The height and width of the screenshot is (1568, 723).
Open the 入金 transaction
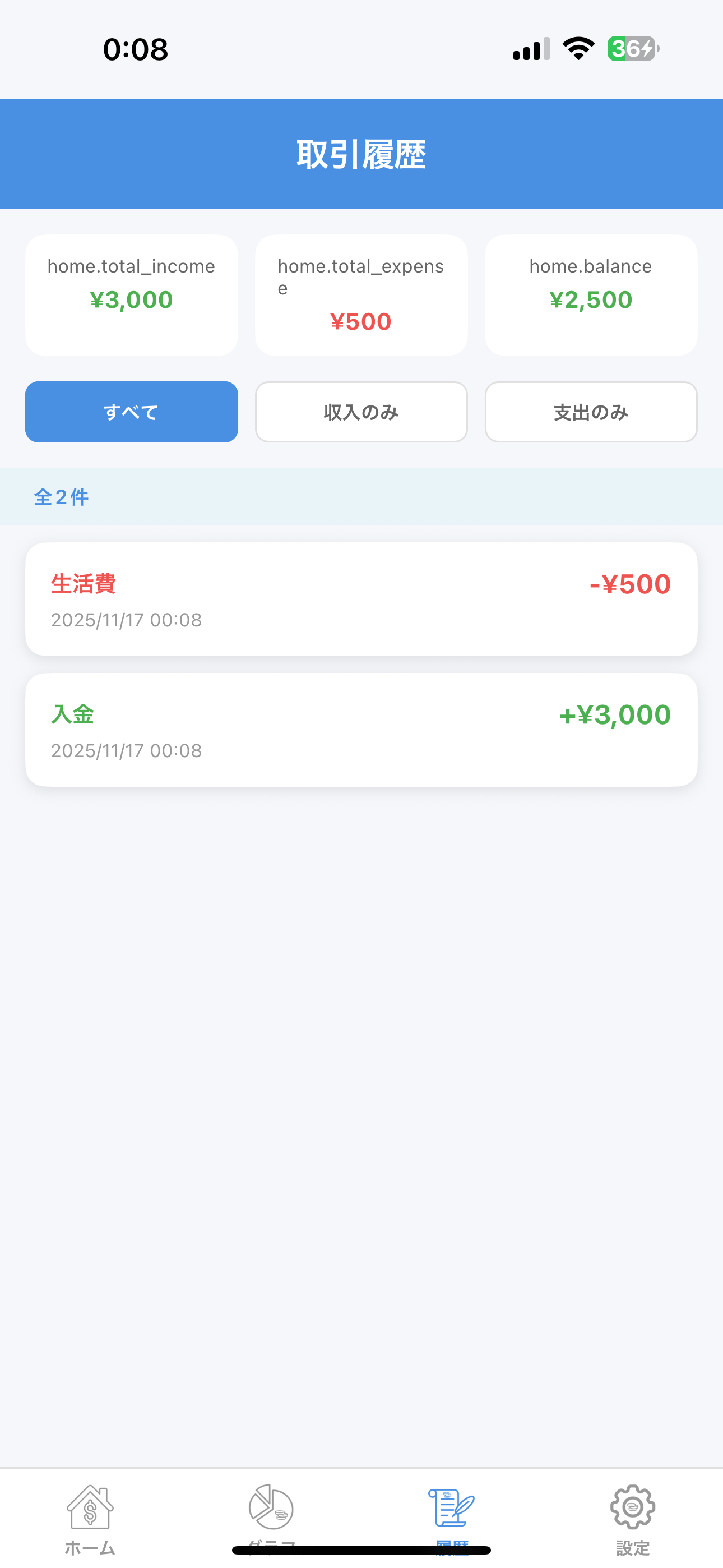point(361,729)
